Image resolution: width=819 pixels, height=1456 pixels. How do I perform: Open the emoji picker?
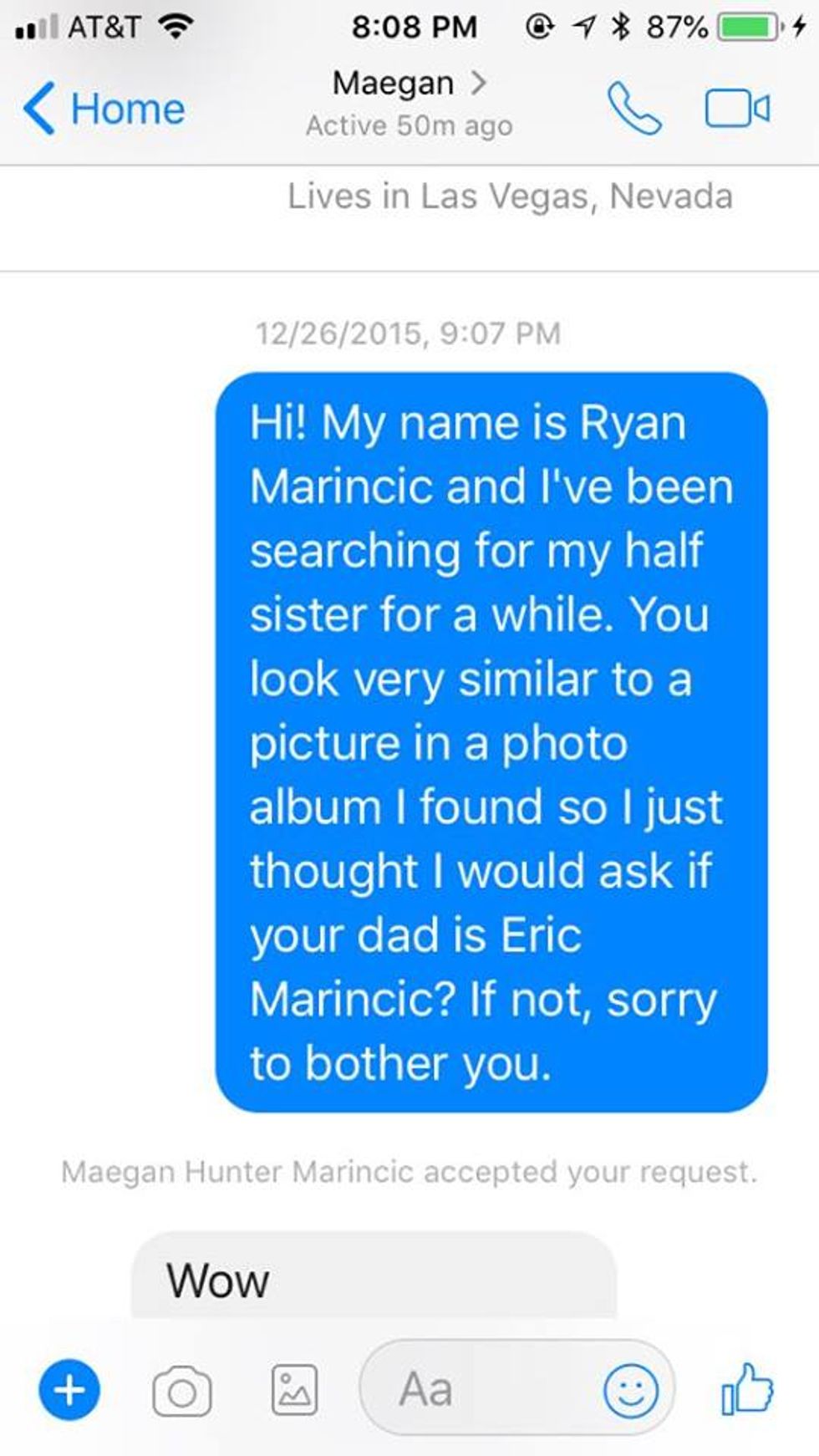click(631, 1391)
